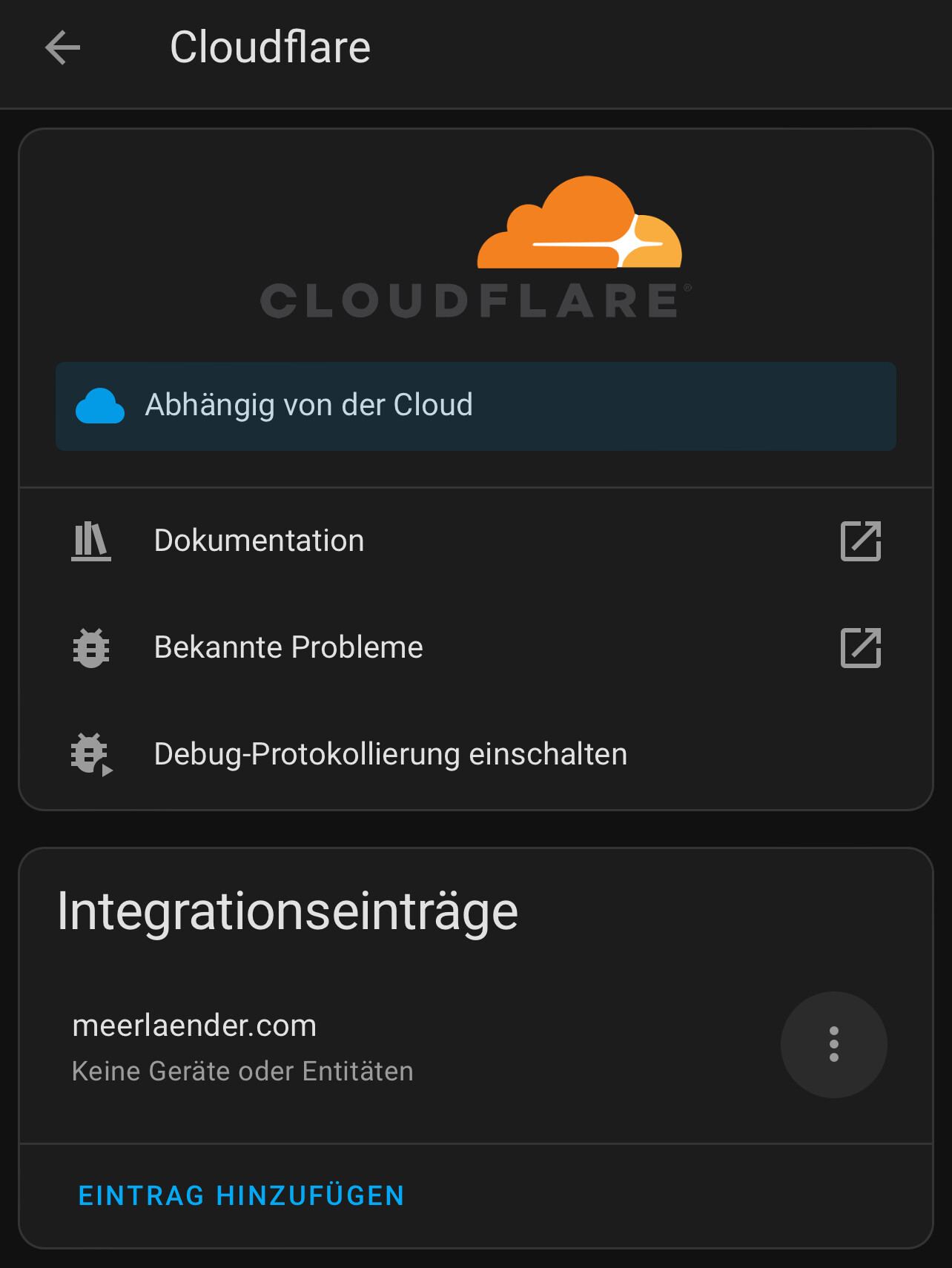The height and width of the screenshot is (1268, 952).
Task: Open the three-dot menu for meerlaender.com
Action: [833, 1044]
